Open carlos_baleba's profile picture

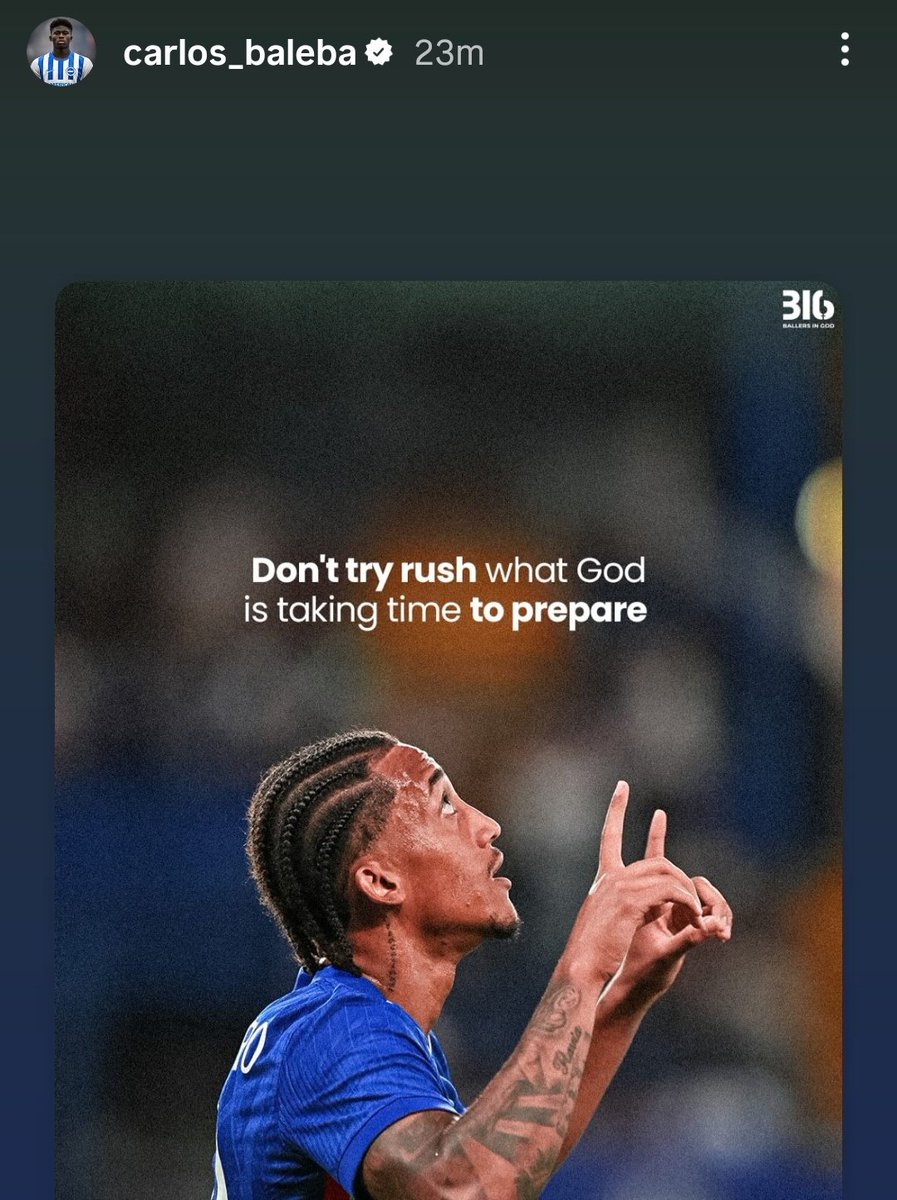pos(61,52)
